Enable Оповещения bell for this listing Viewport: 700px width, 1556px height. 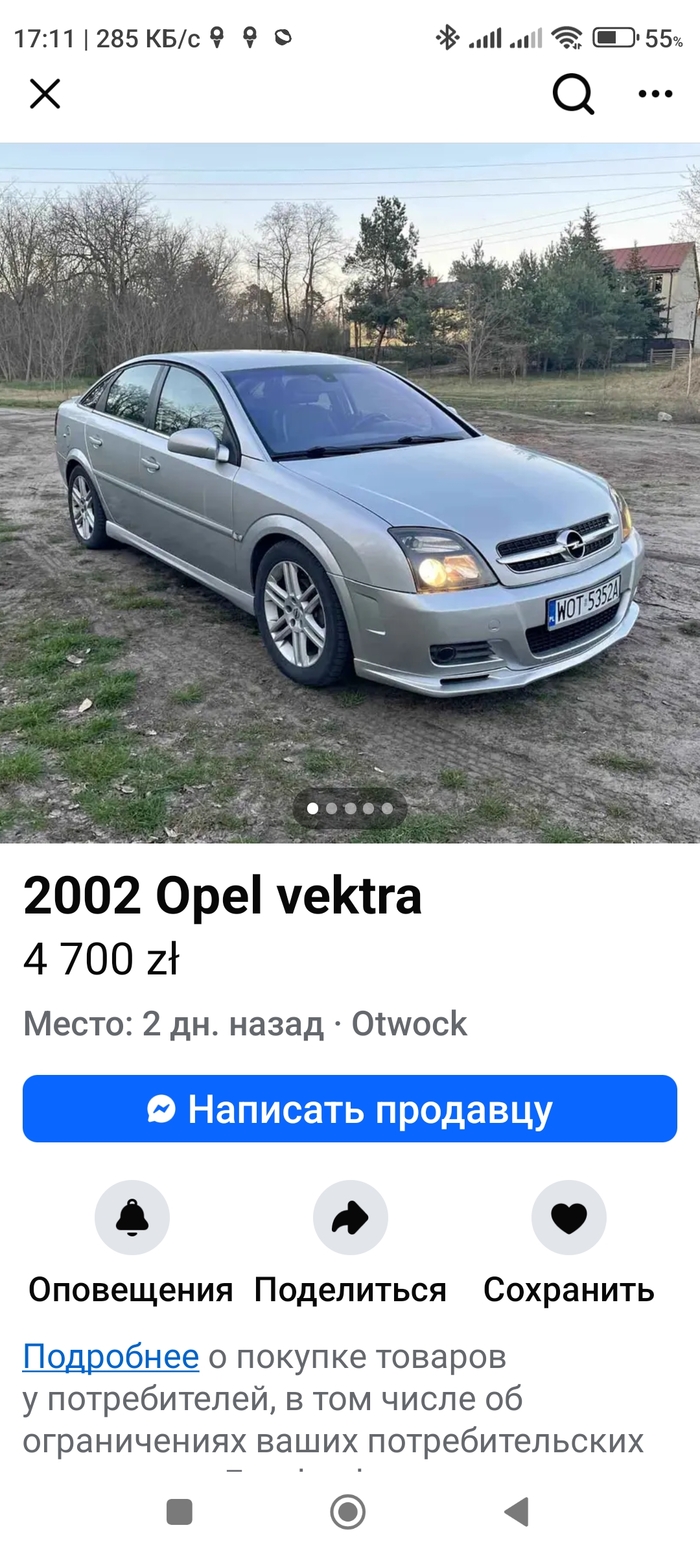132,1218
